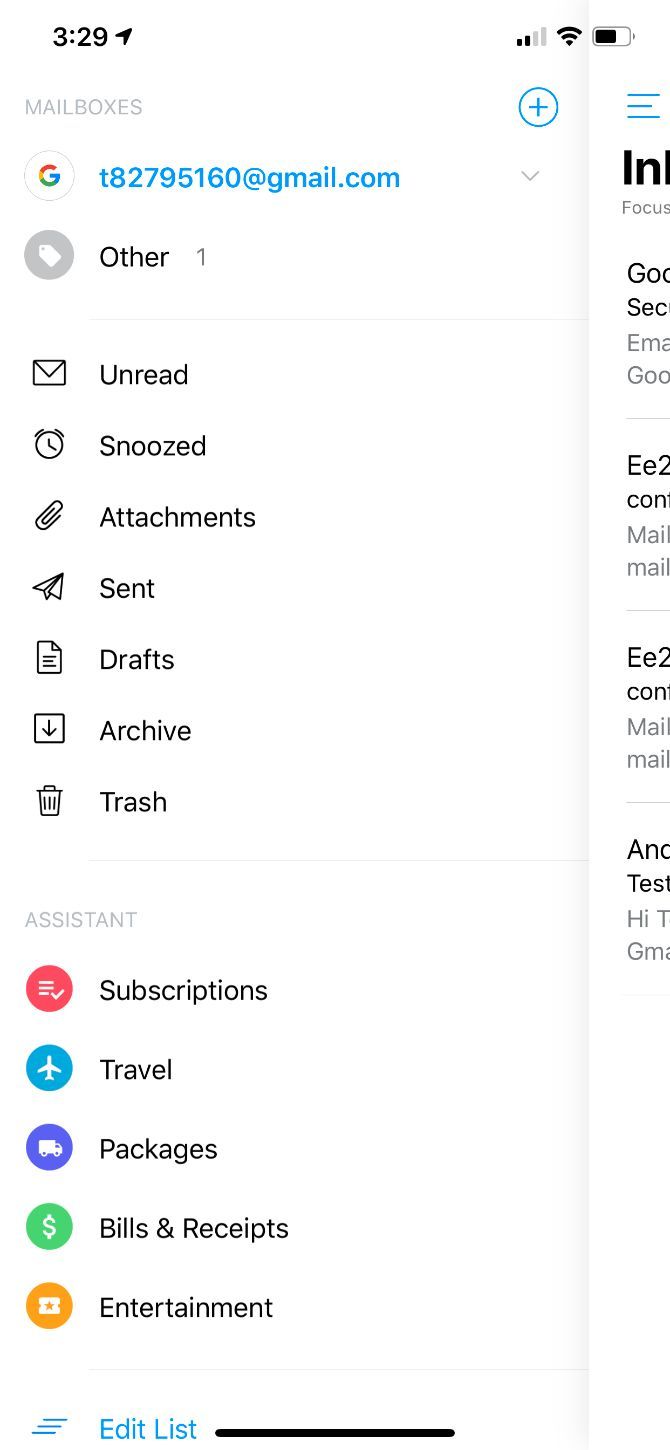Expand the t82795160@gmail.com account chevron
The image size is (670, 1450).
coord(530,177)
